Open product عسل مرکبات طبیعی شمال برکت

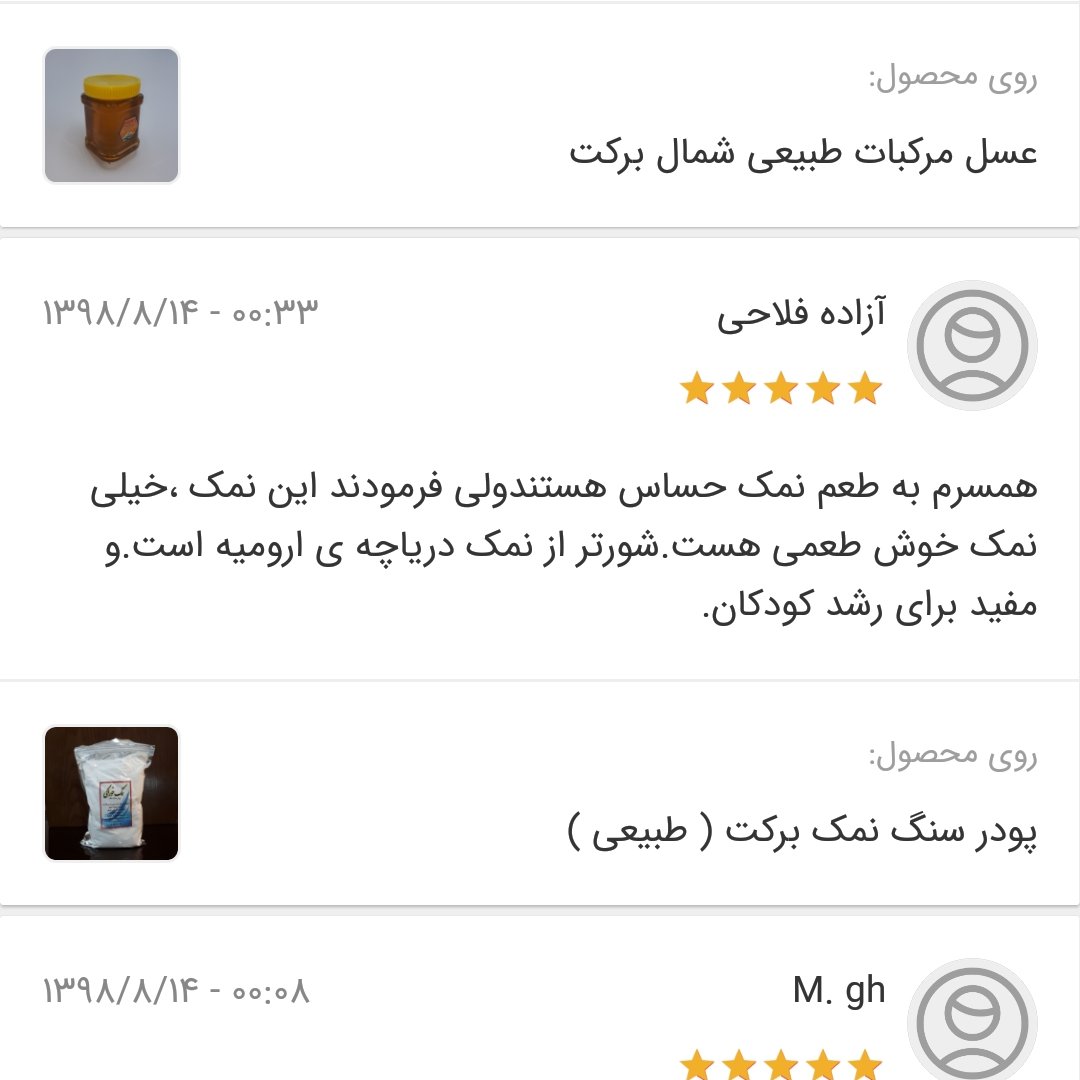coord(803,154)
